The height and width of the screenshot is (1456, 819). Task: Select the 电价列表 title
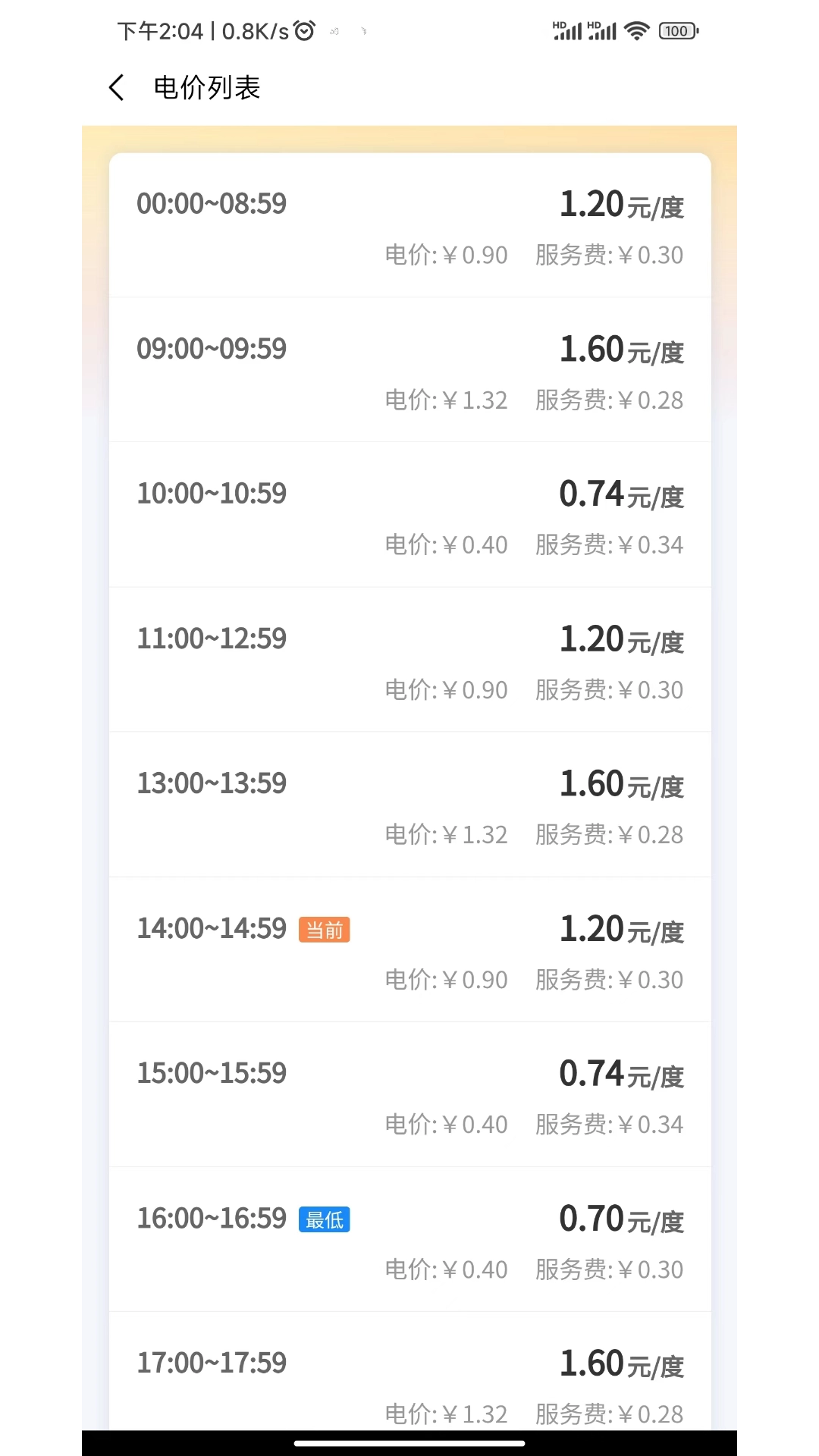pyautogui.click(x=205, y=89)
